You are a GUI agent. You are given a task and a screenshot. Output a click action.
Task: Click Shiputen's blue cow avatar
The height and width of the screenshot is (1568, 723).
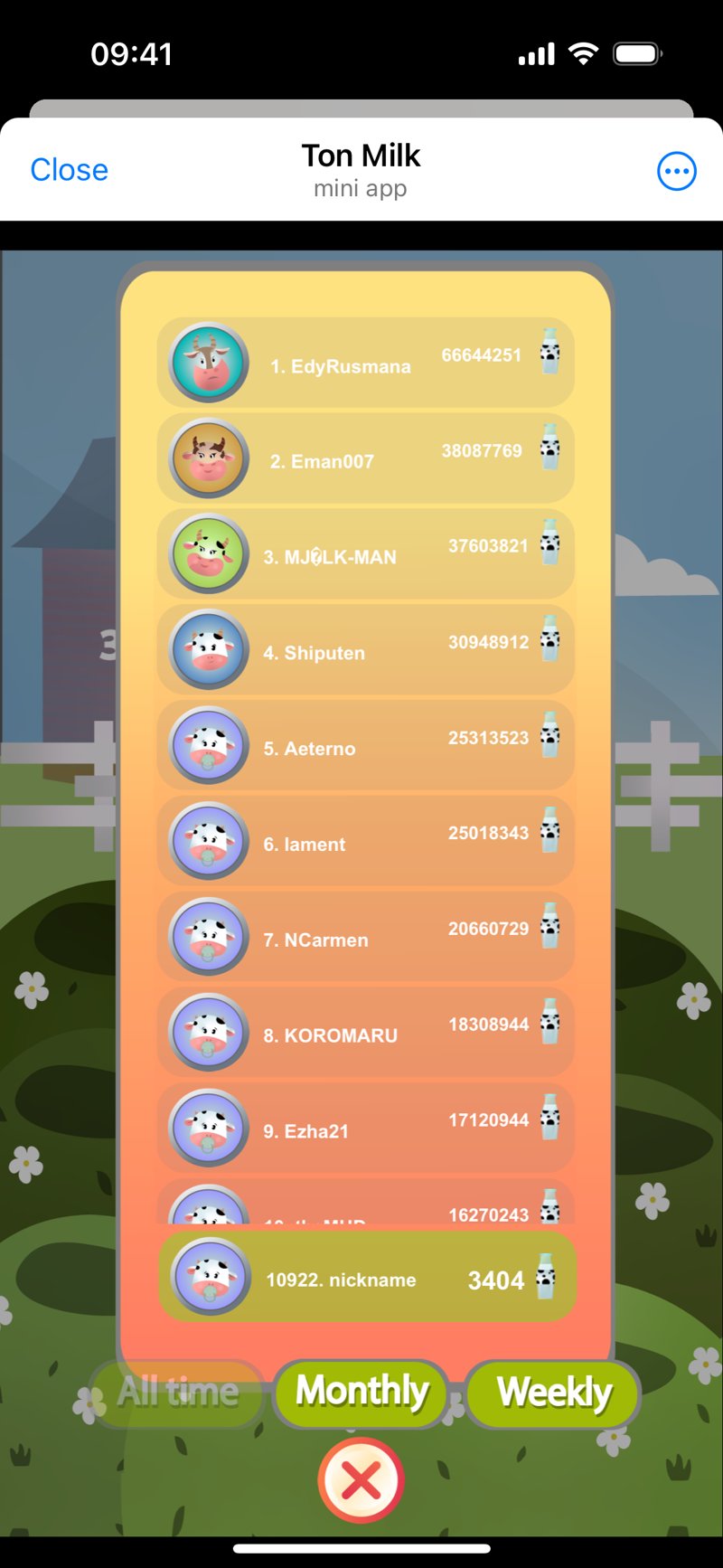pos(208,649)
